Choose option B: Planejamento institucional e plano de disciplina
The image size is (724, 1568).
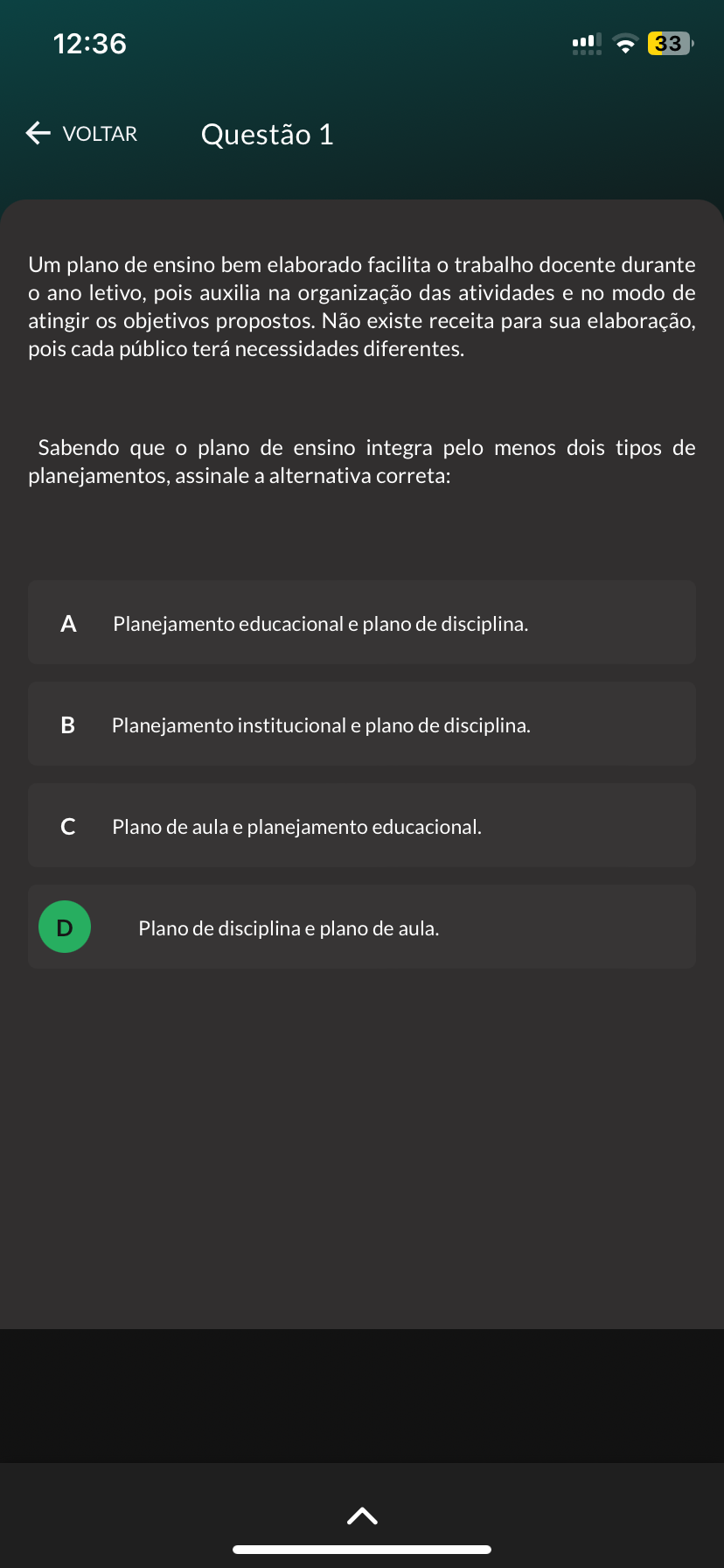361,724
